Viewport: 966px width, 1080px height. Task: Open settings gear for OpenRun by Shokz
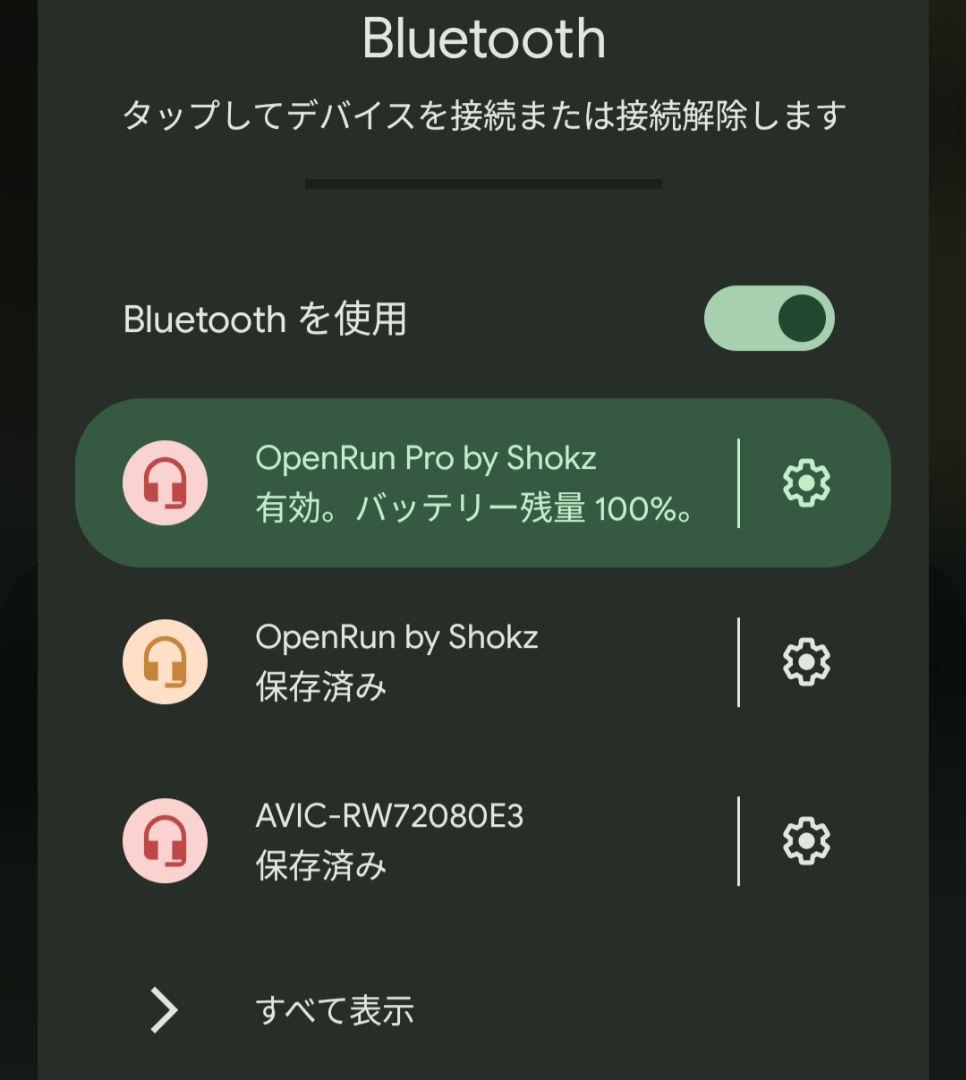pyautogui.click(x=806, y=661)
